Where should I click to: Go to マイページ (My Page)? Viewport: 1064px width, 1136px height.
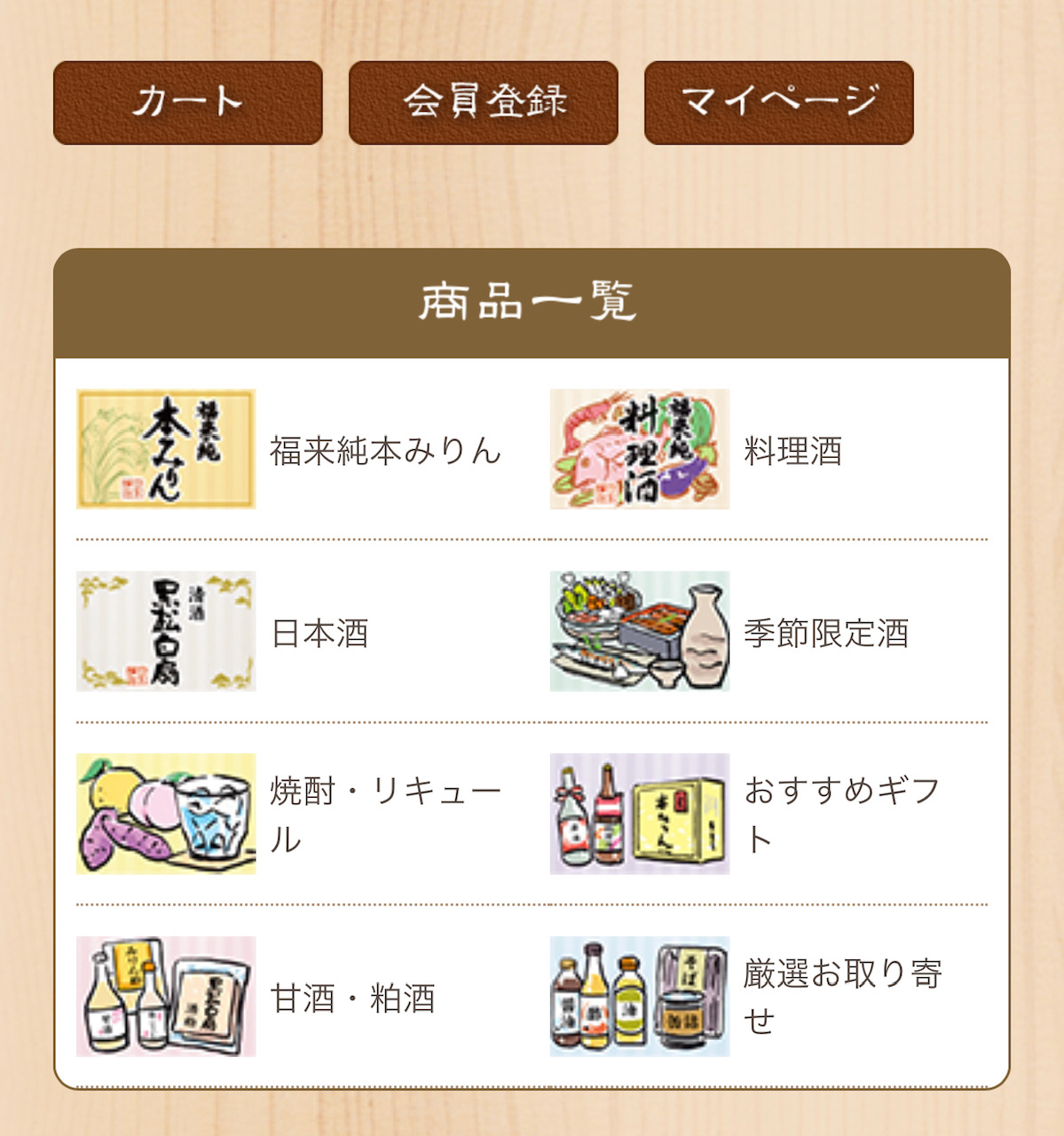(x=778, y=103)
